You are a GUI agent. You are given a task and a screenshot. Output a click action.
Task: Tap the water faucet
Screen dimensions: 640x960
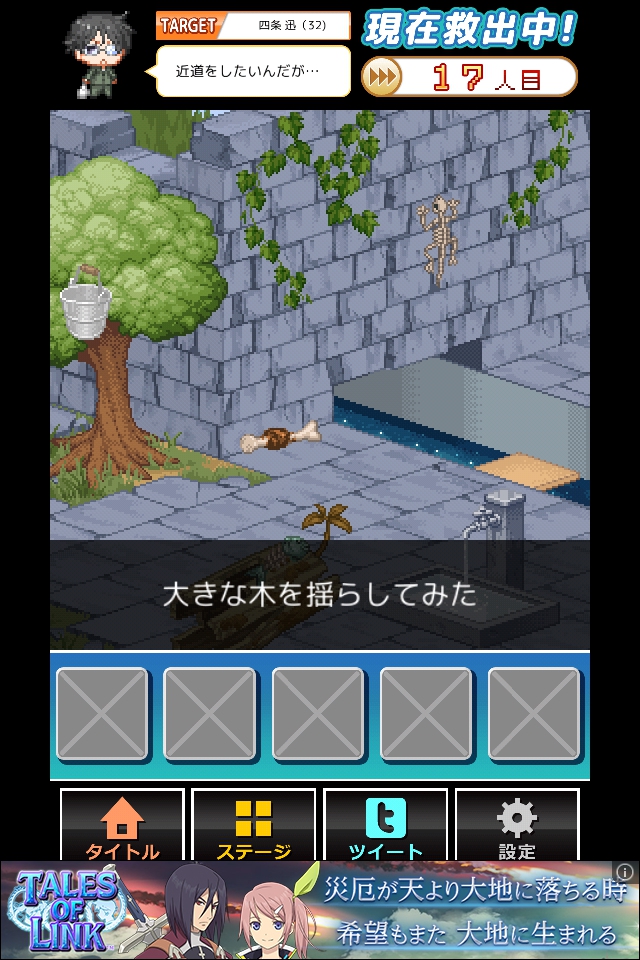(x=488, y=518)
